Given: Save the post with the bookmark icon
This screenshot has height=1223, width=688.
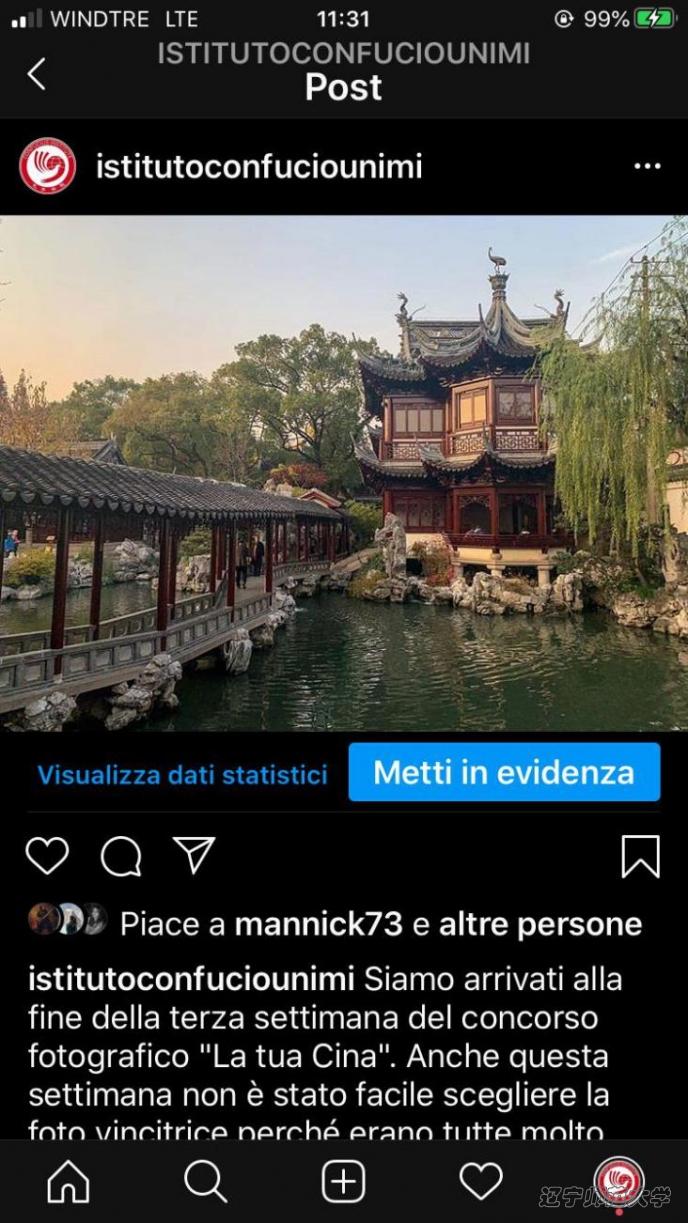Looking at the screenshot, I should point(640,857).
